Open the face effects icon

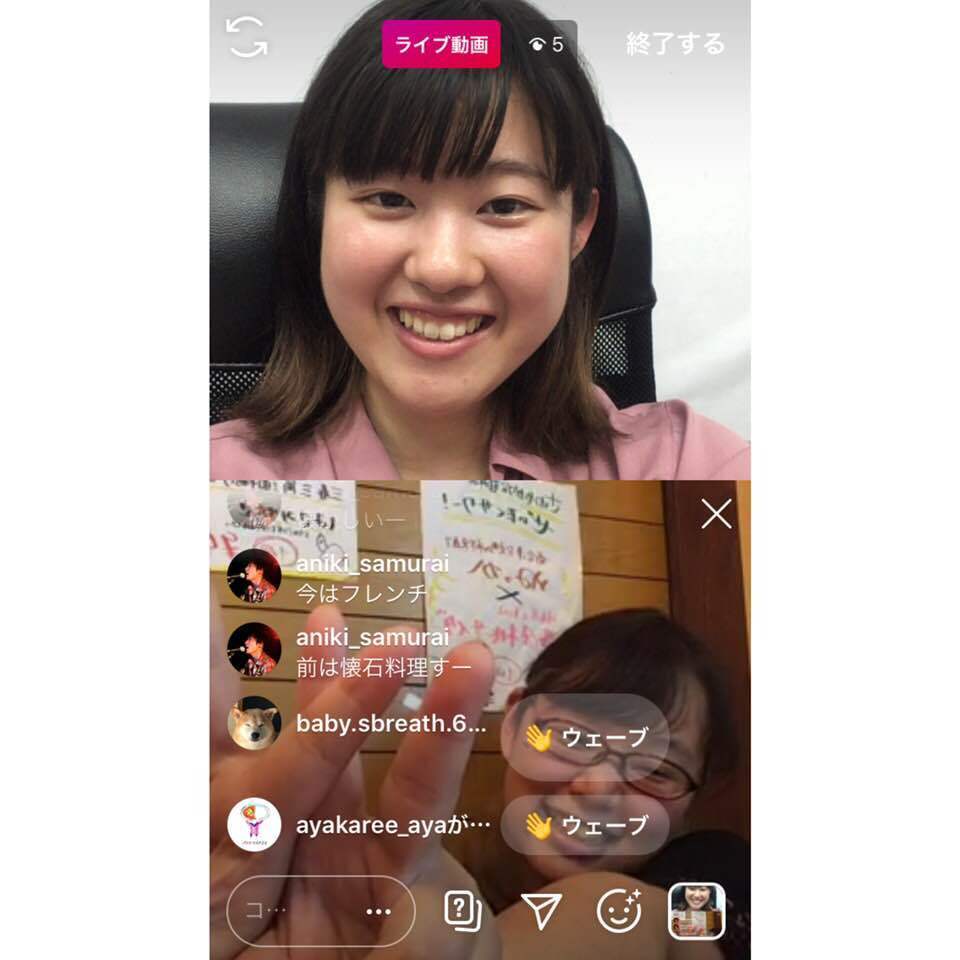[618, 910]
